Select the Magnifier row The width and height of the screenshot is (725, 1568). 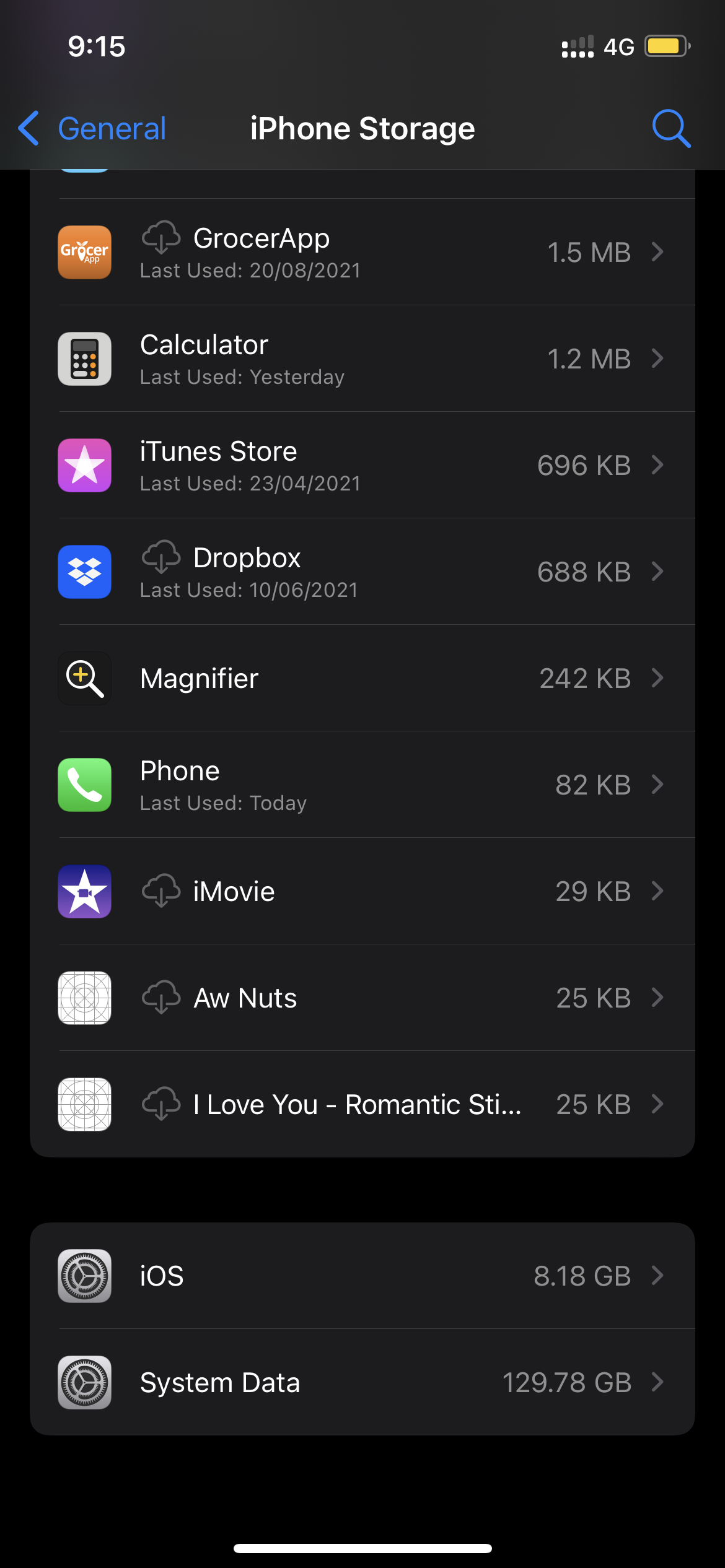362,678
